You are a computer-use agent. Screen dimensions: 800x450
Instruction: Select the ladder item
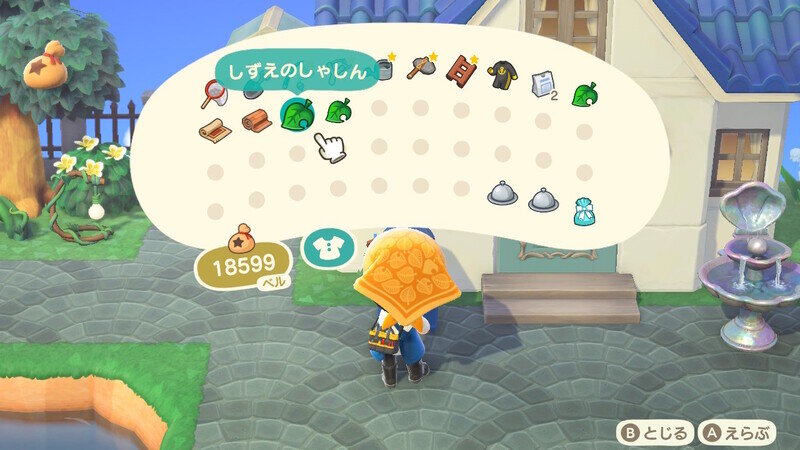pyautogui.click(x=461, y=70)
